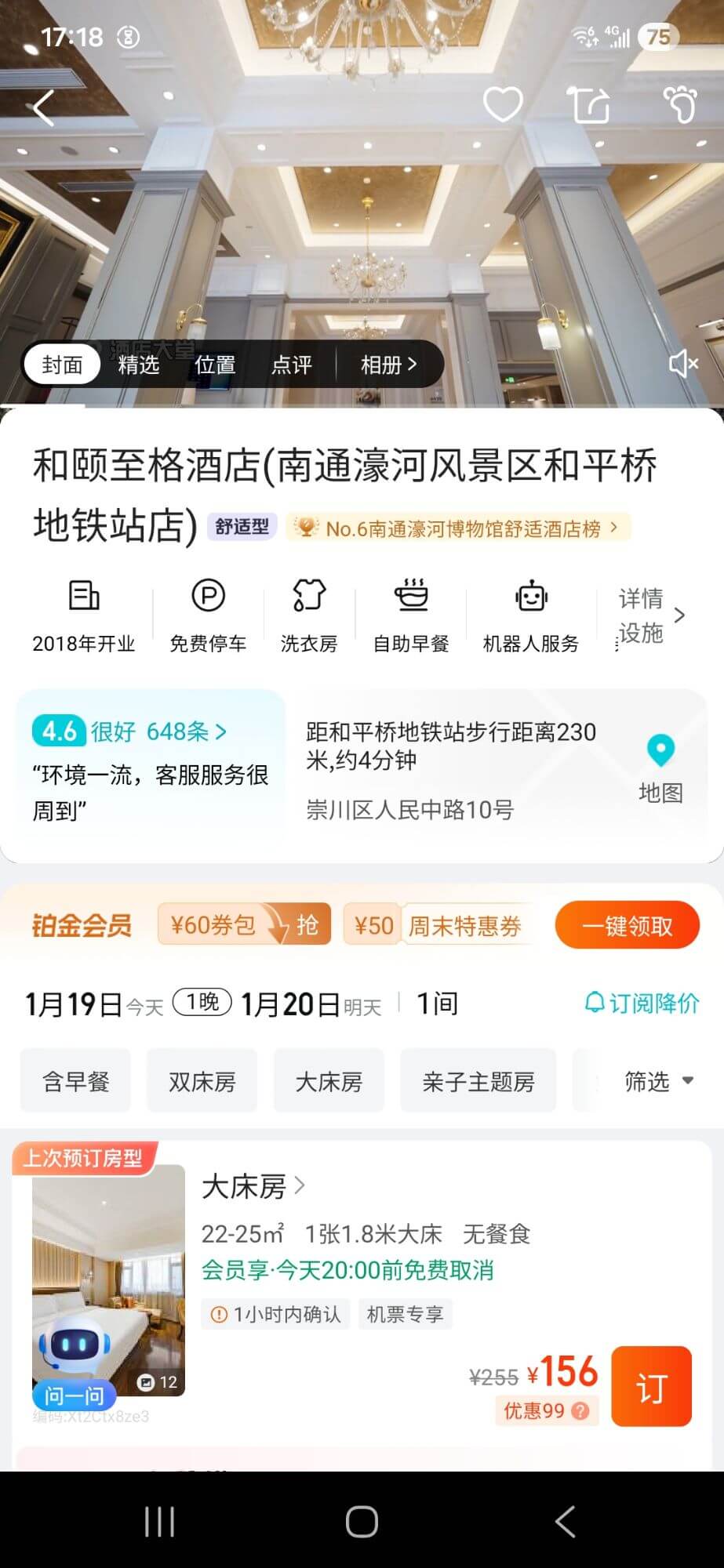
Task: Tap the 免费停车 parking amenity icon
Action: pyautogui.click(x=207, y=612)
